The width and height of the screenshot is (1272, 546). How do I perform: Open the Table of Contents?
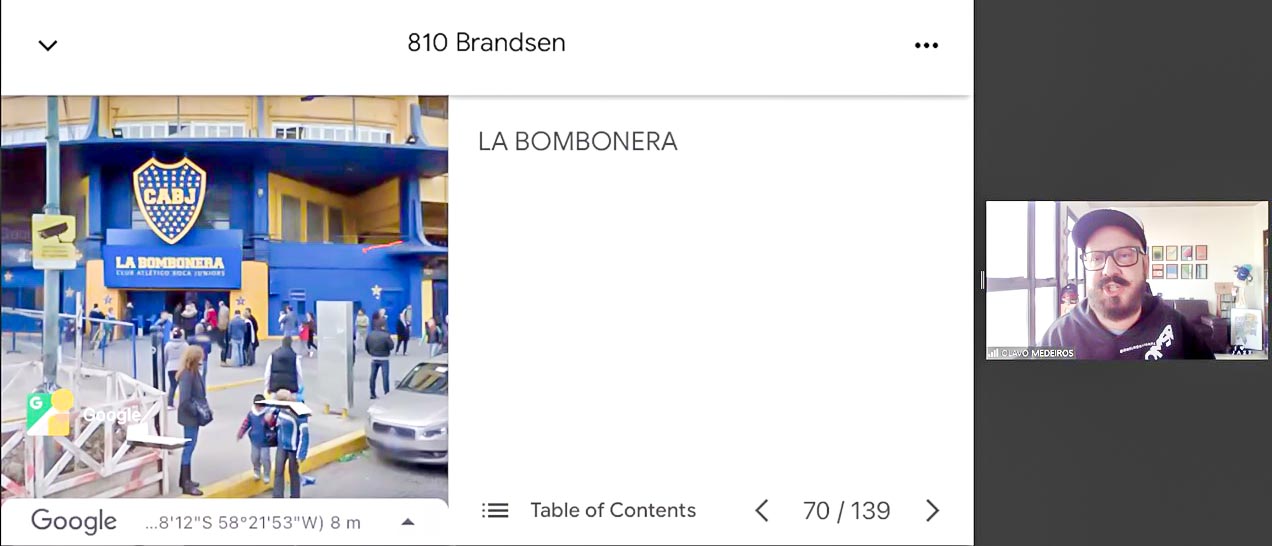pos(589,511)
